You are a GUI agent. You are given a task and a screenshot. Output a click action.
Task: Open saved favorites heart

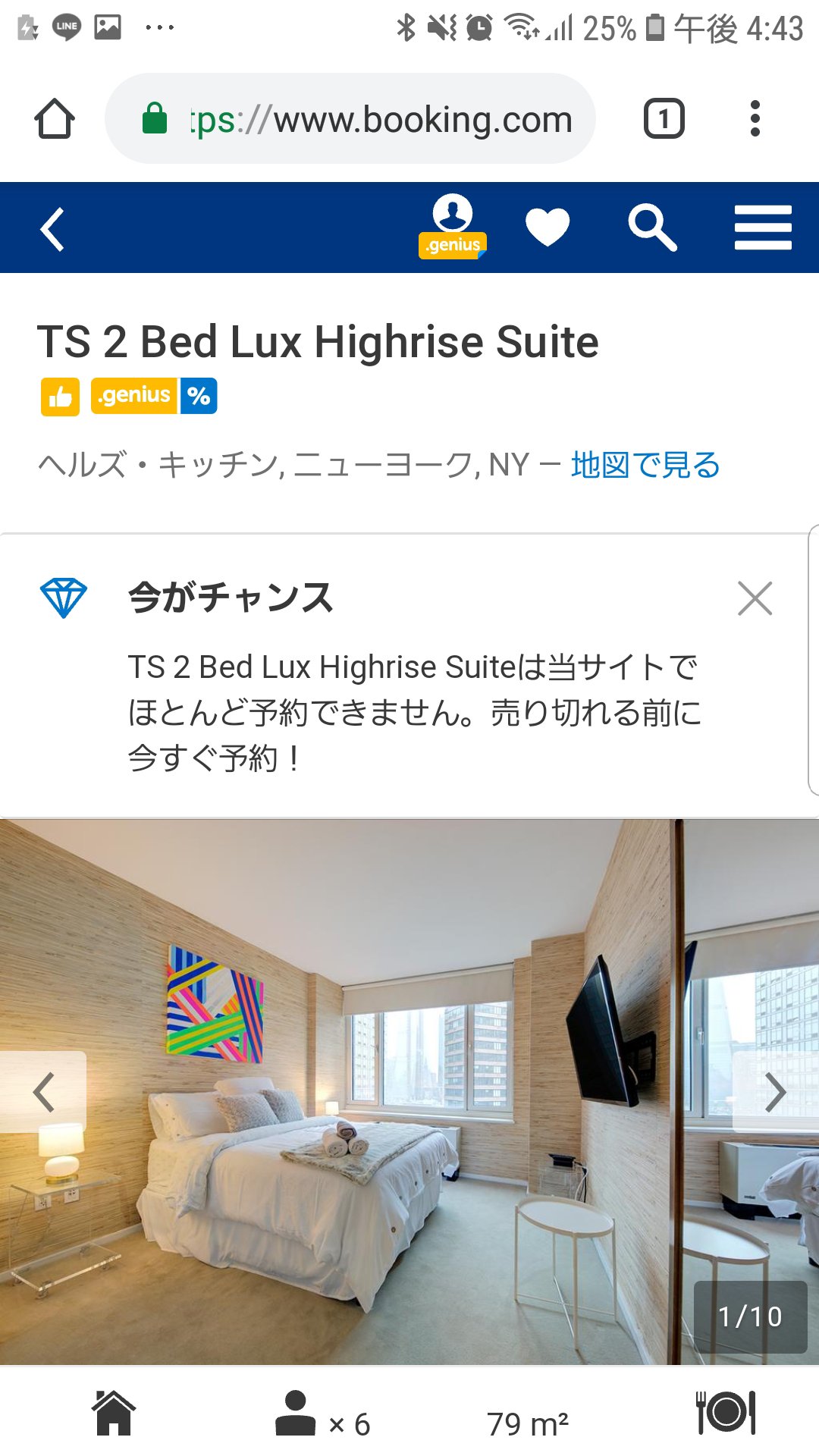(548, 227)
